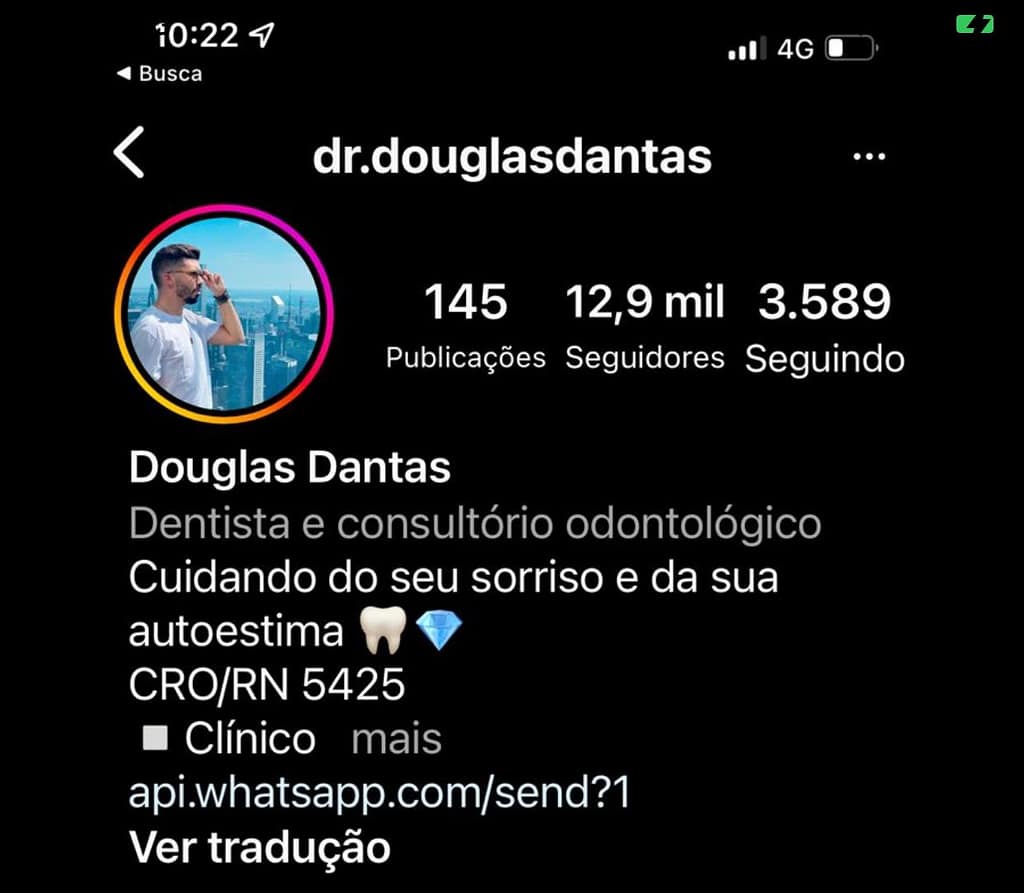This screenshot has width=1024, height=893.
Task: Return to Busca via status bar
Action: click(x=160, y=74)
